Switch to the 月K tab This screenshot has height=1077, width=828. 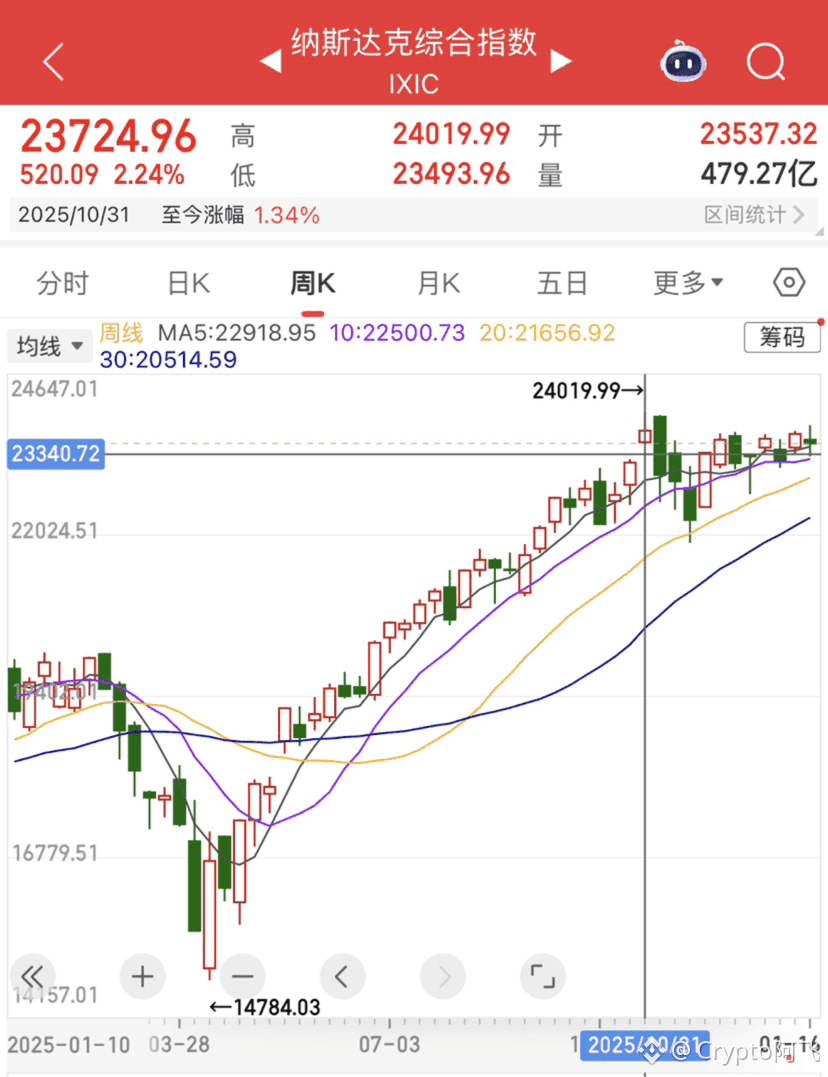[437, 282]
